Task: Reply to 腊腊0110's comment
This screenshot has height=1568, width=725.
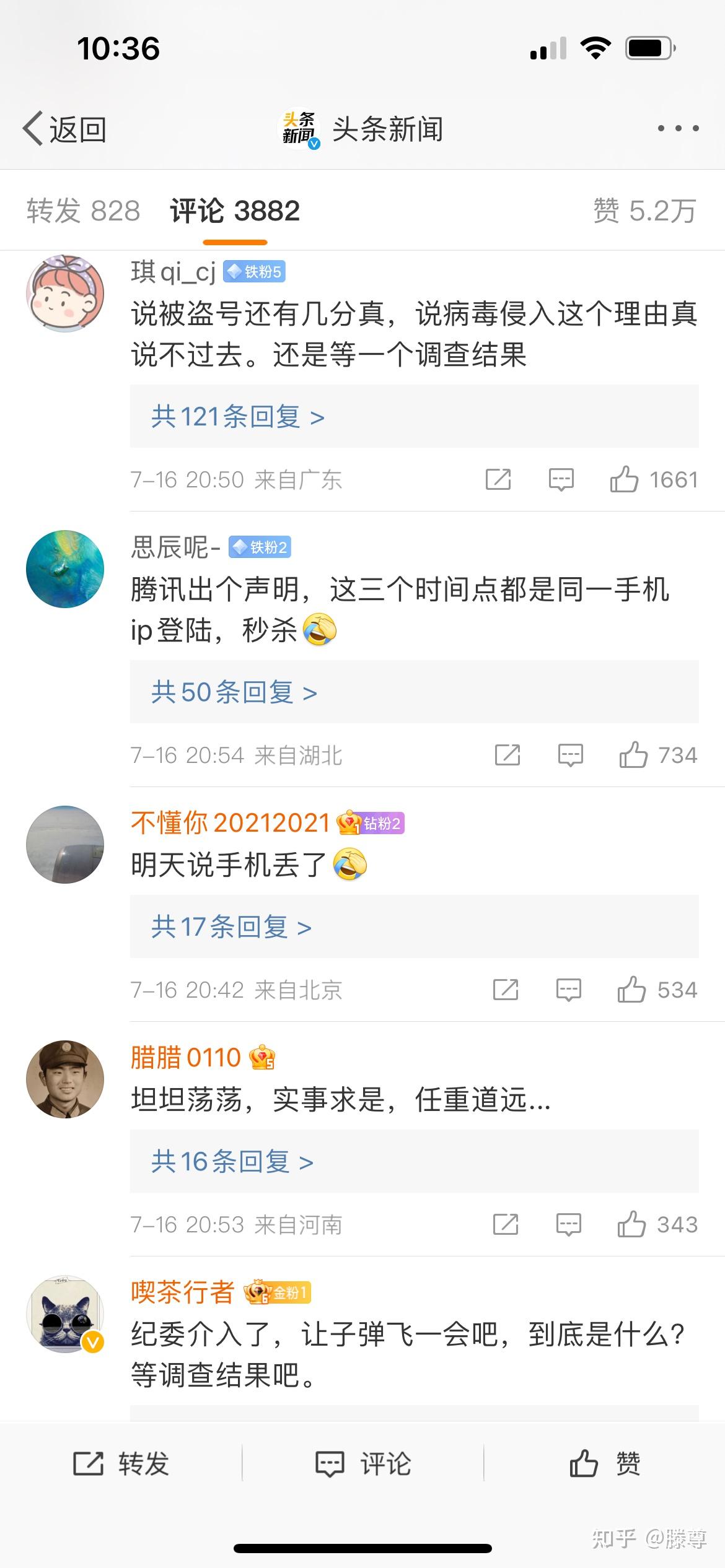Action: (x=568, y=1224)
